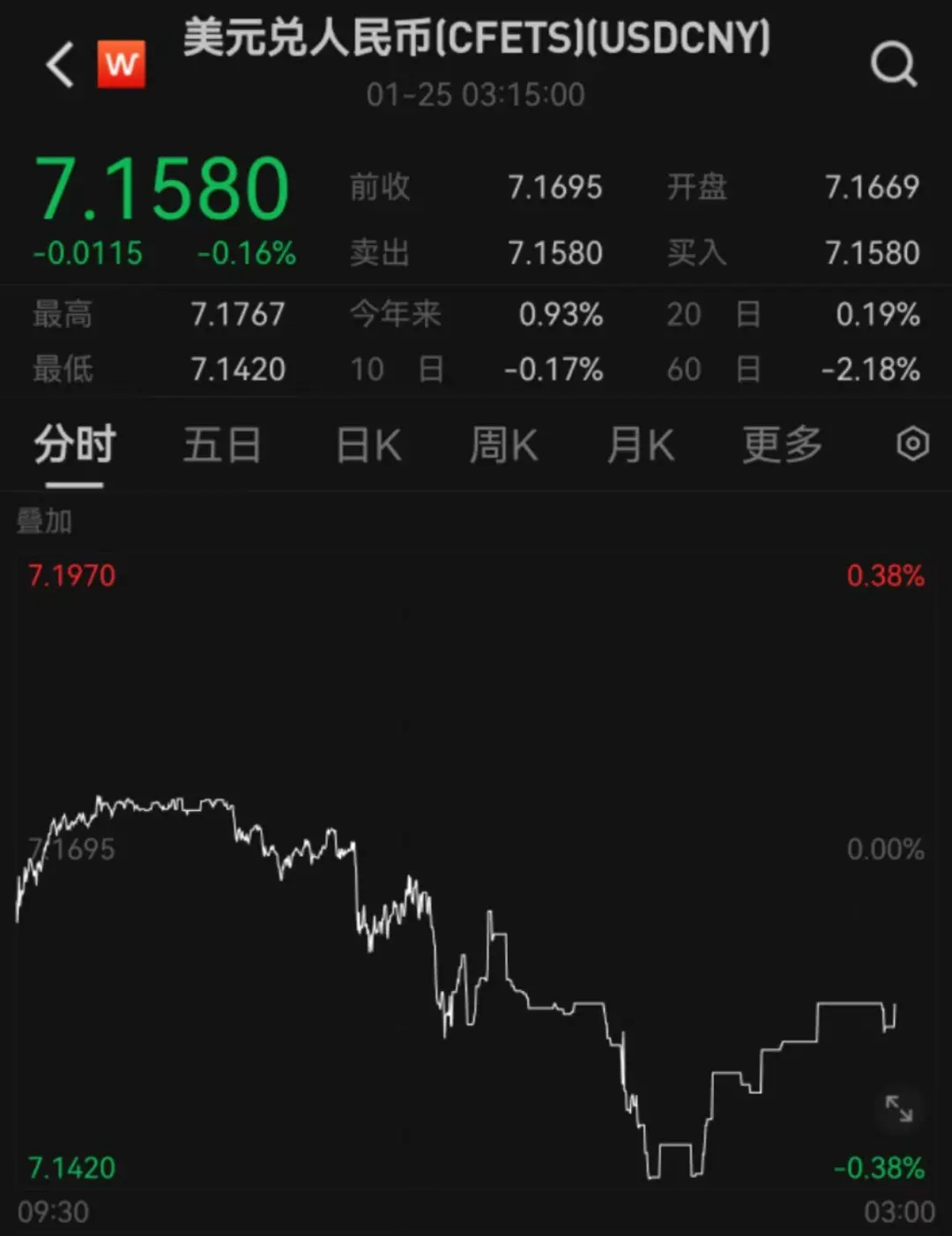Select the 分时 chart tab
Image resolution: width=952 pixels, height=1236 pixels.
tap(75, 444)
